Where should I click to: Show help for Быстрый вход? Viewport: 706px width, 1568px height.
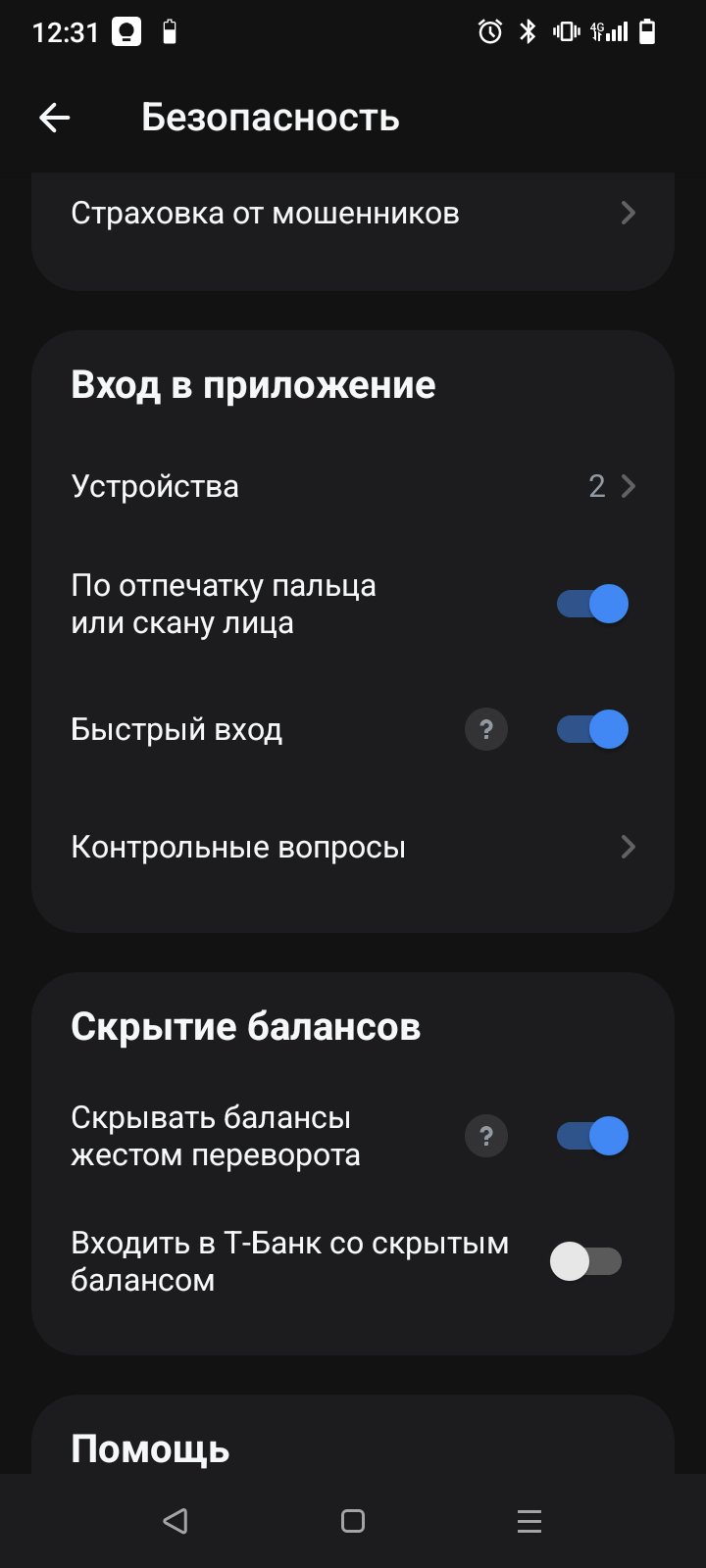[x=486, y=730]
